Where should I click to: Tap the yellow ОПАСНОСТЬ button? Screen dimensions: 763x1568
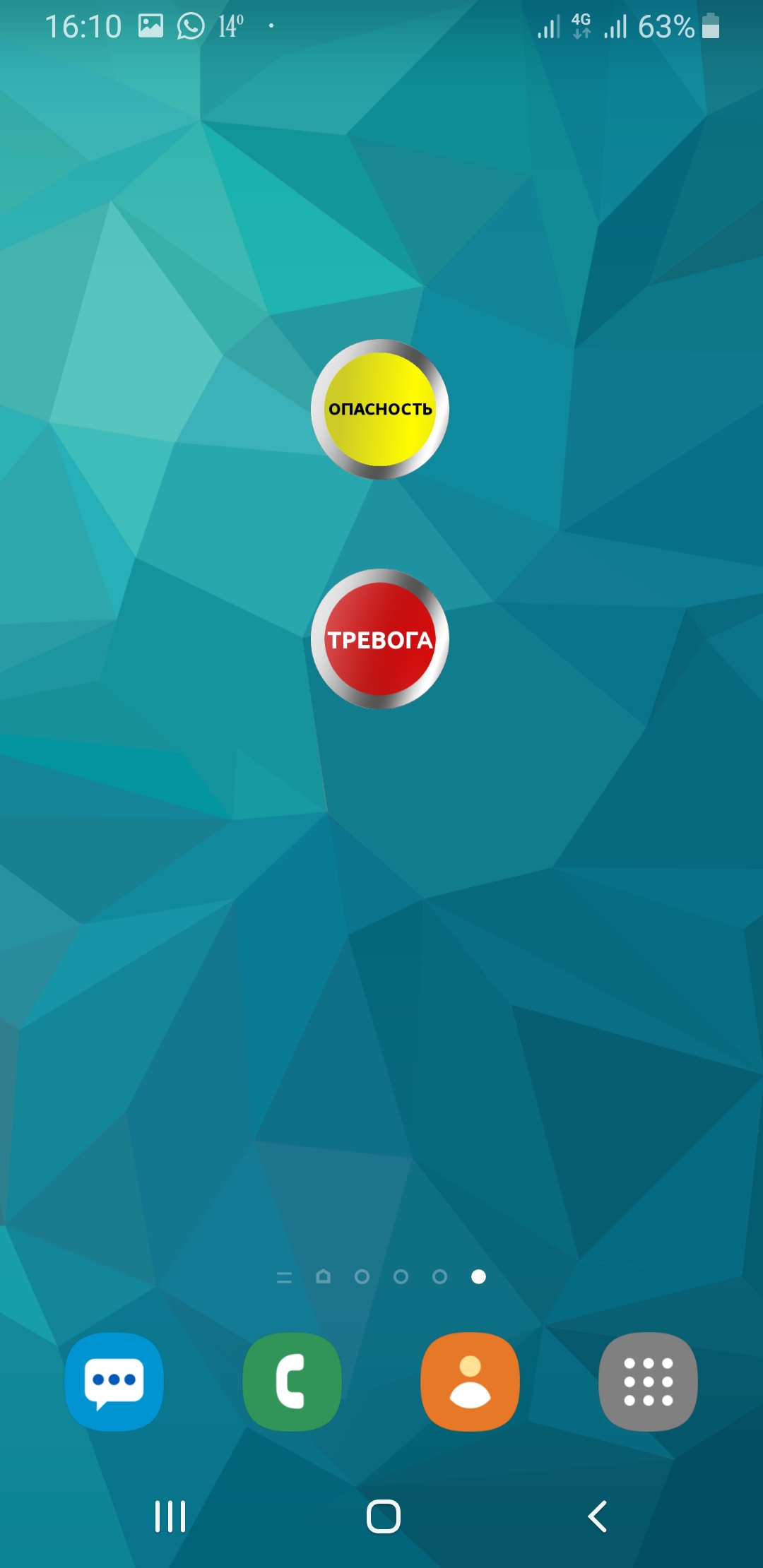click(380, 409)
